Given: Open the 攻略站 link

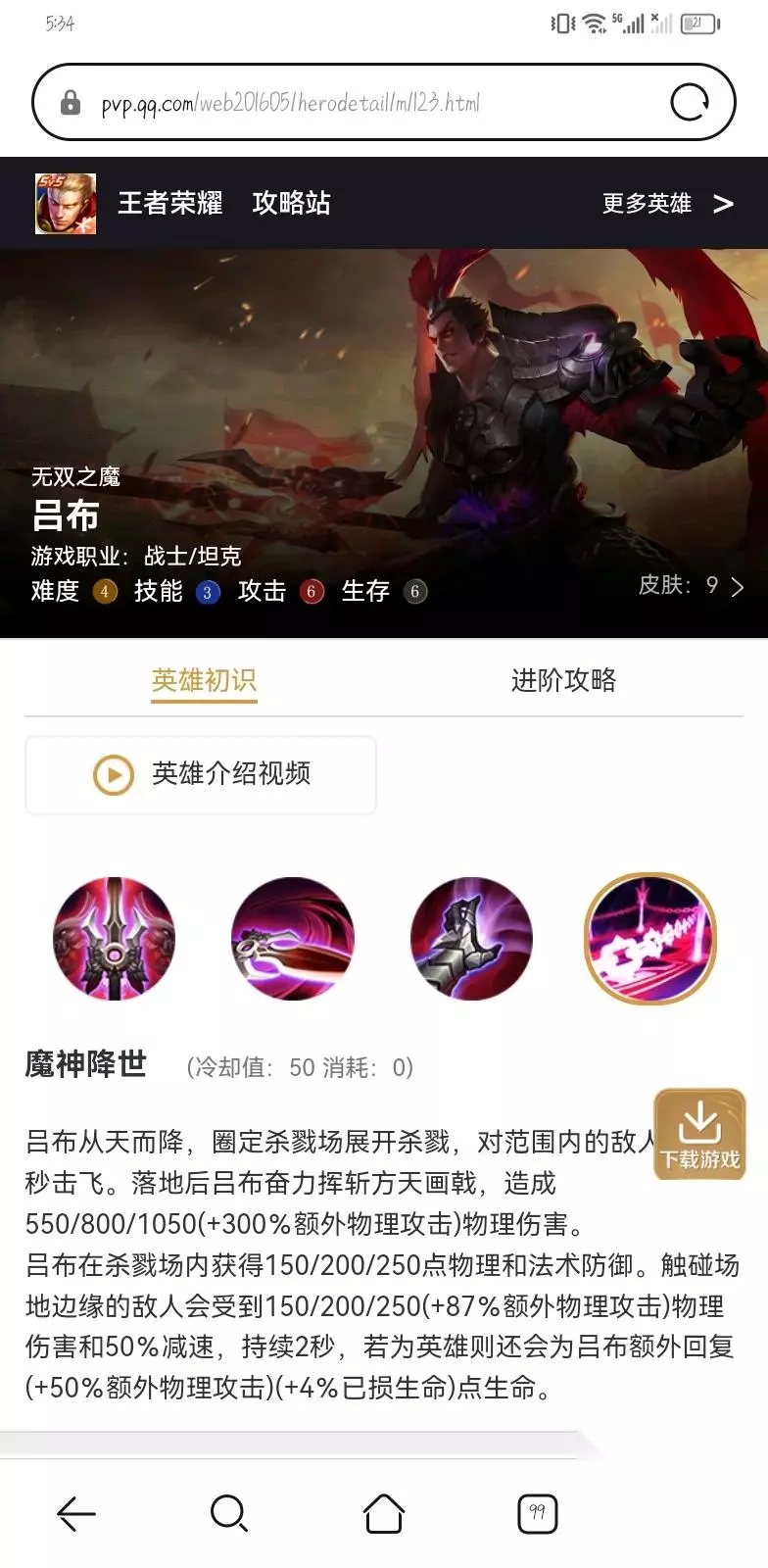Looking at the screenshot, I should (291, 203).
